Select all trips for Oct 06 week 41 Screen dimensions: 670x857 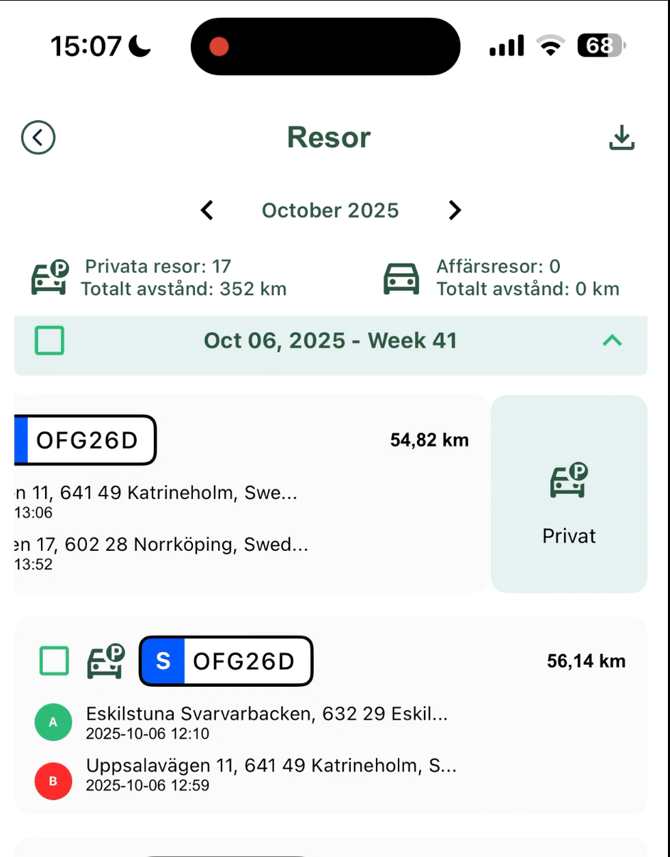[x=49, y=341]
